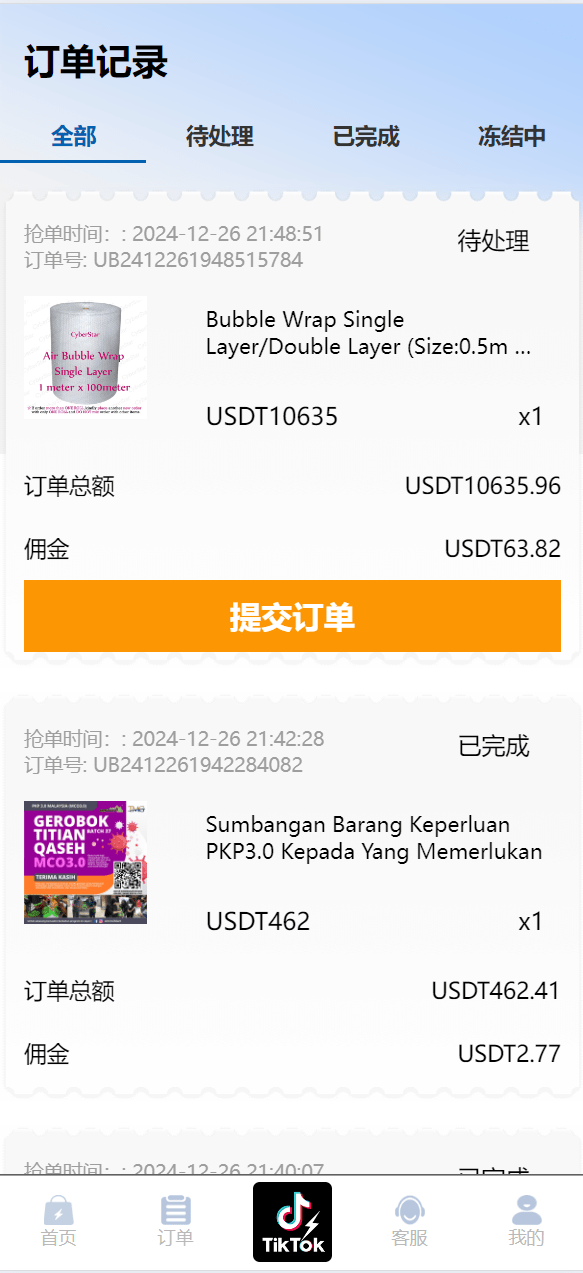Viewport: 583px width, 1273px height.
Task: Go to the 我的 profile tab
Action: (x=526, y=1221)
